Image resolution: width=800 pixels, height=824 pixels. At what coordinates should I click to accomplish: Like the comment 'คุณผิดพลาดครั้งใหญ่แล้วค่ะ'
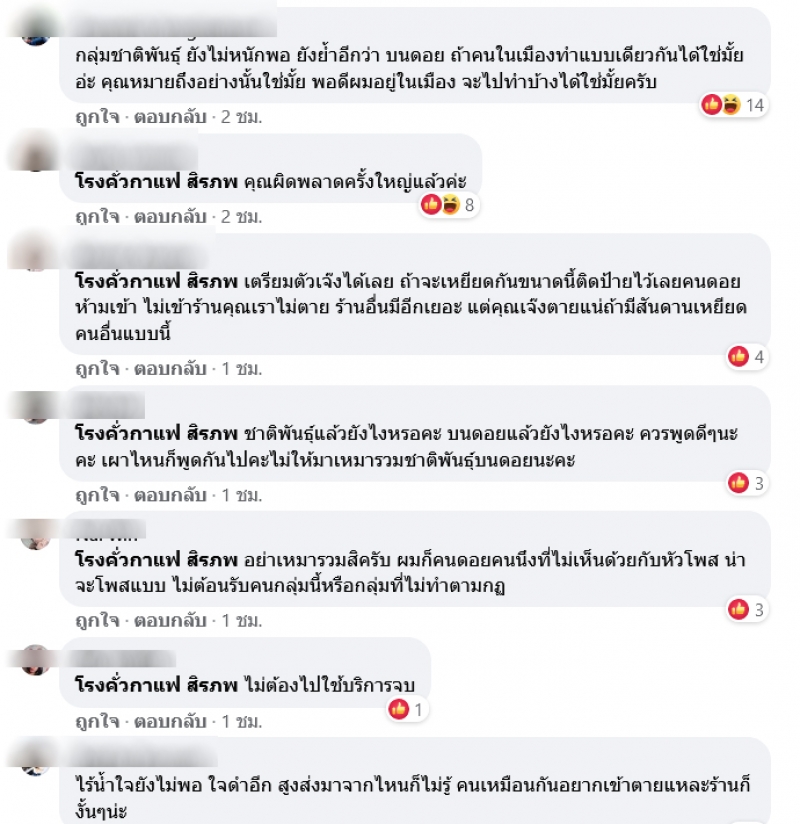(x=97, y=216)
